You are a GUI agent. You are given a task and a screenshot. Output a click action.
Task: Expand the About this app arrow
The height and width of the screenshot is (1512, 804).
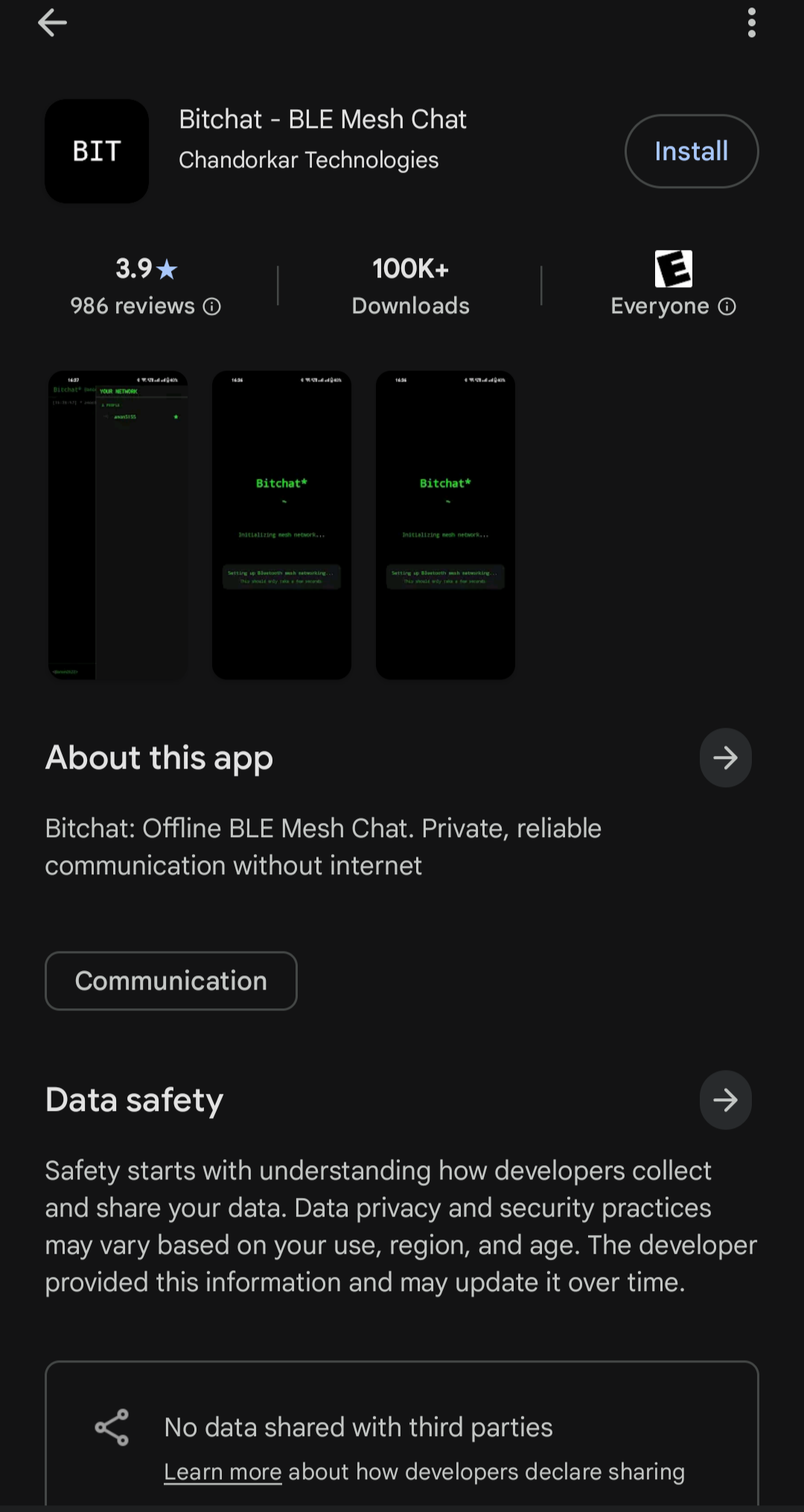click(725, 757)
